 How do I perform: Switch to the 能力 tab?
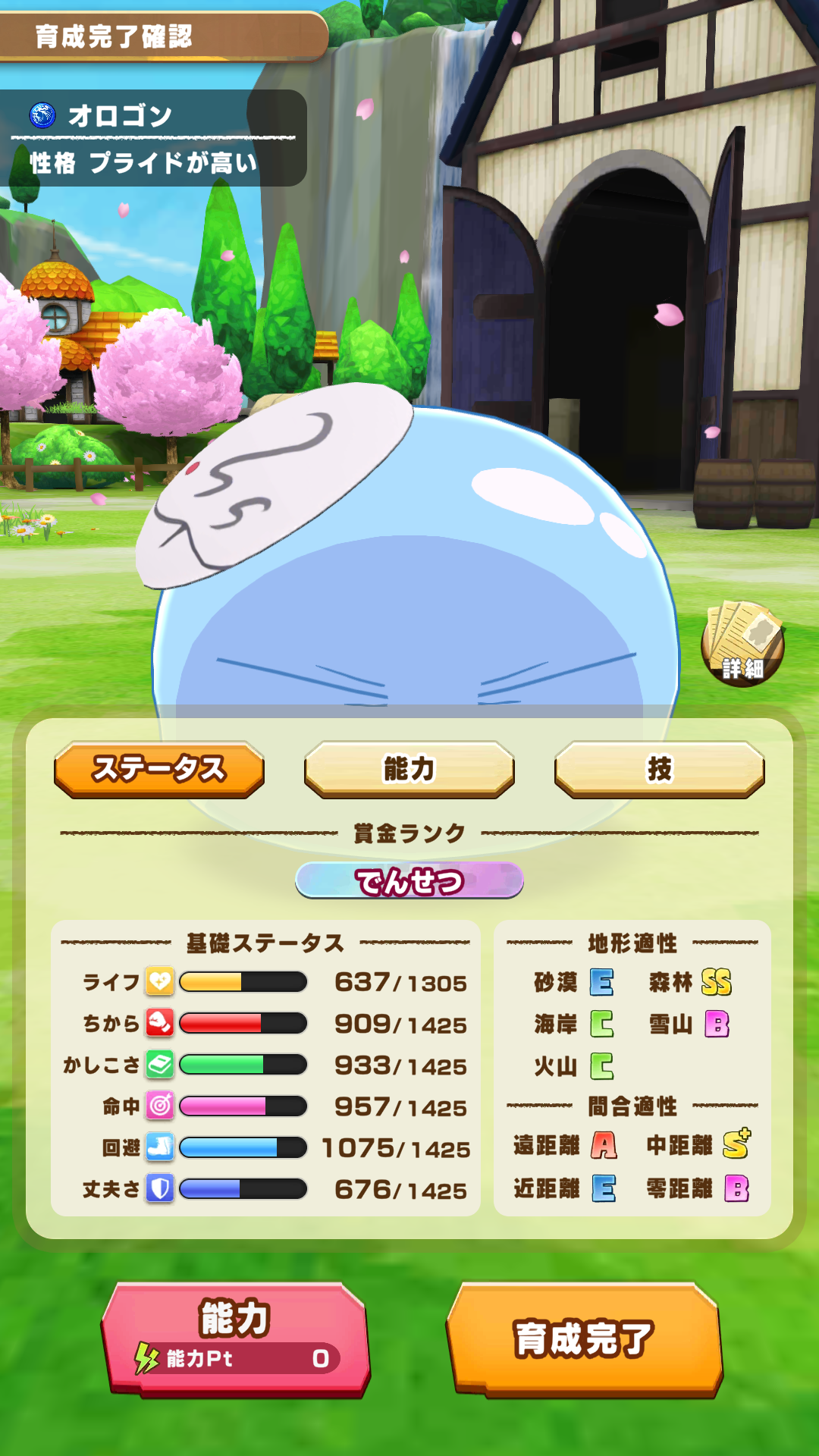pos(409,769)
